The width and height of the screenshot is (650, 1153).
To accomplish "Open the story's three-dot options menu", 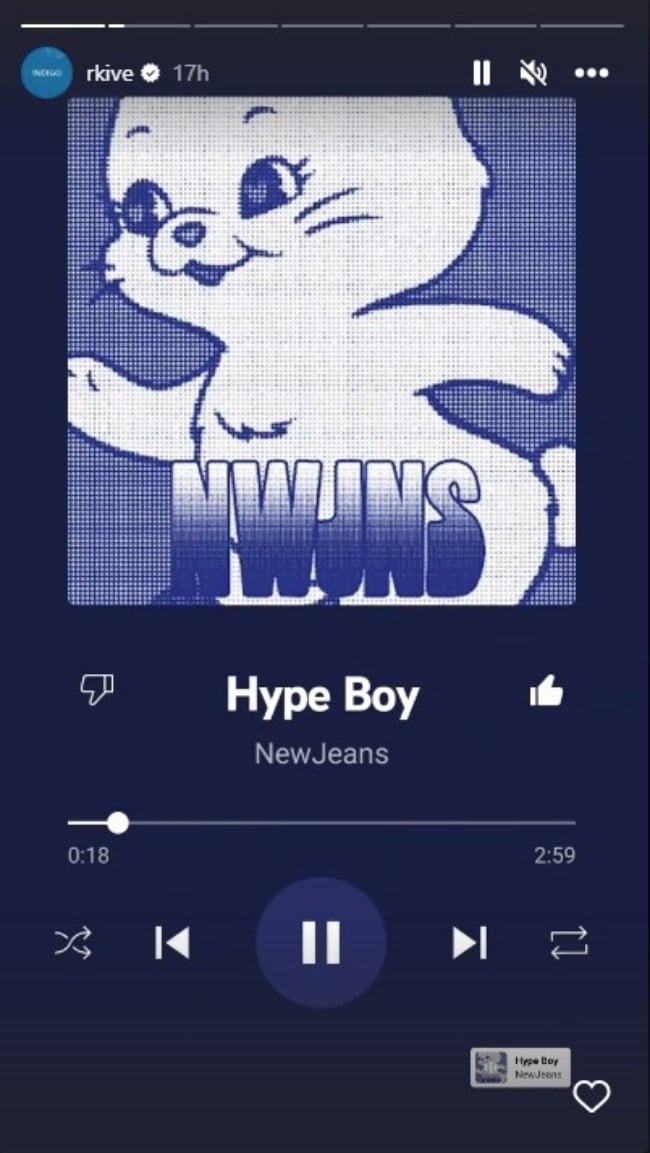I will 592,73.
